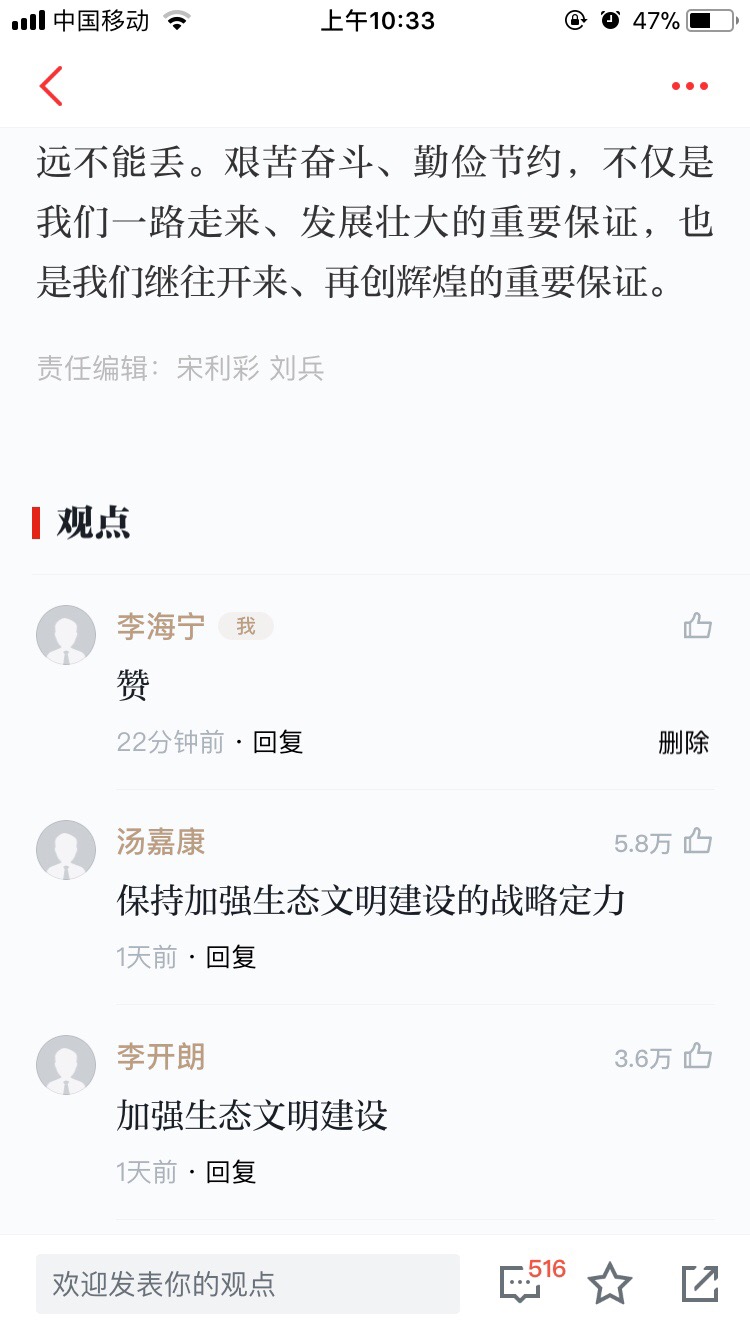Viewport: 750px width, 1334px height.
Task: Reply to 李开朗's comment
Action: coord(231,1172)
